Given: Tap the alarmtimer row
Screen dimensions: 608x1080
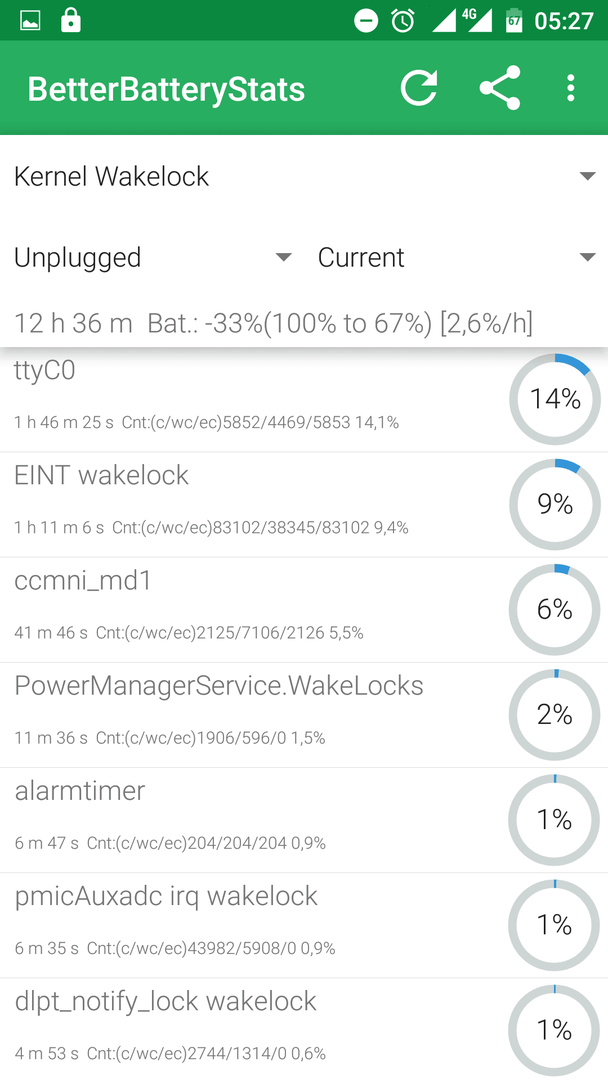Looking at the screenshot, I should pos(304,820).
